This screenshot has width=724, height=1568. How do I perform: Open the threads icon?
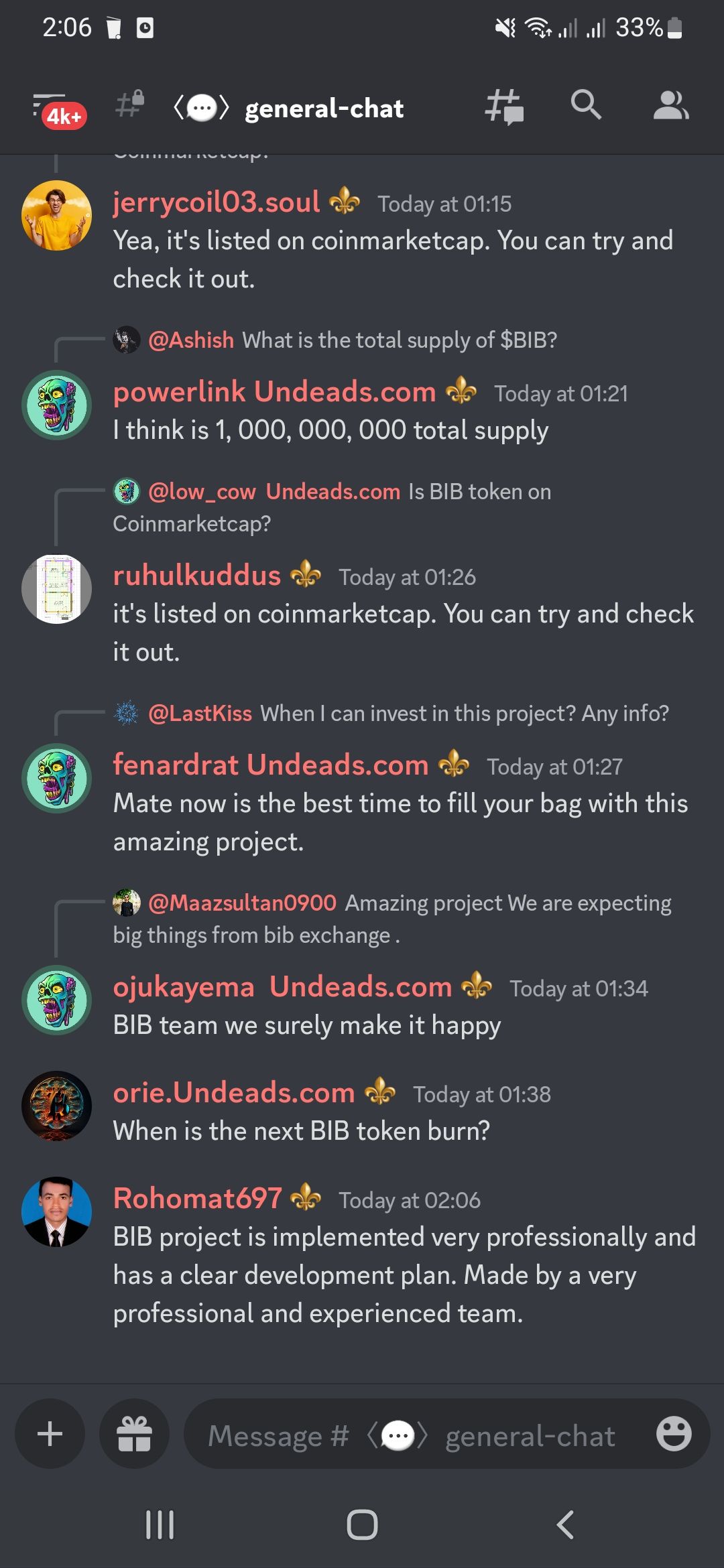pyautogui.click(x=504, y=107)
